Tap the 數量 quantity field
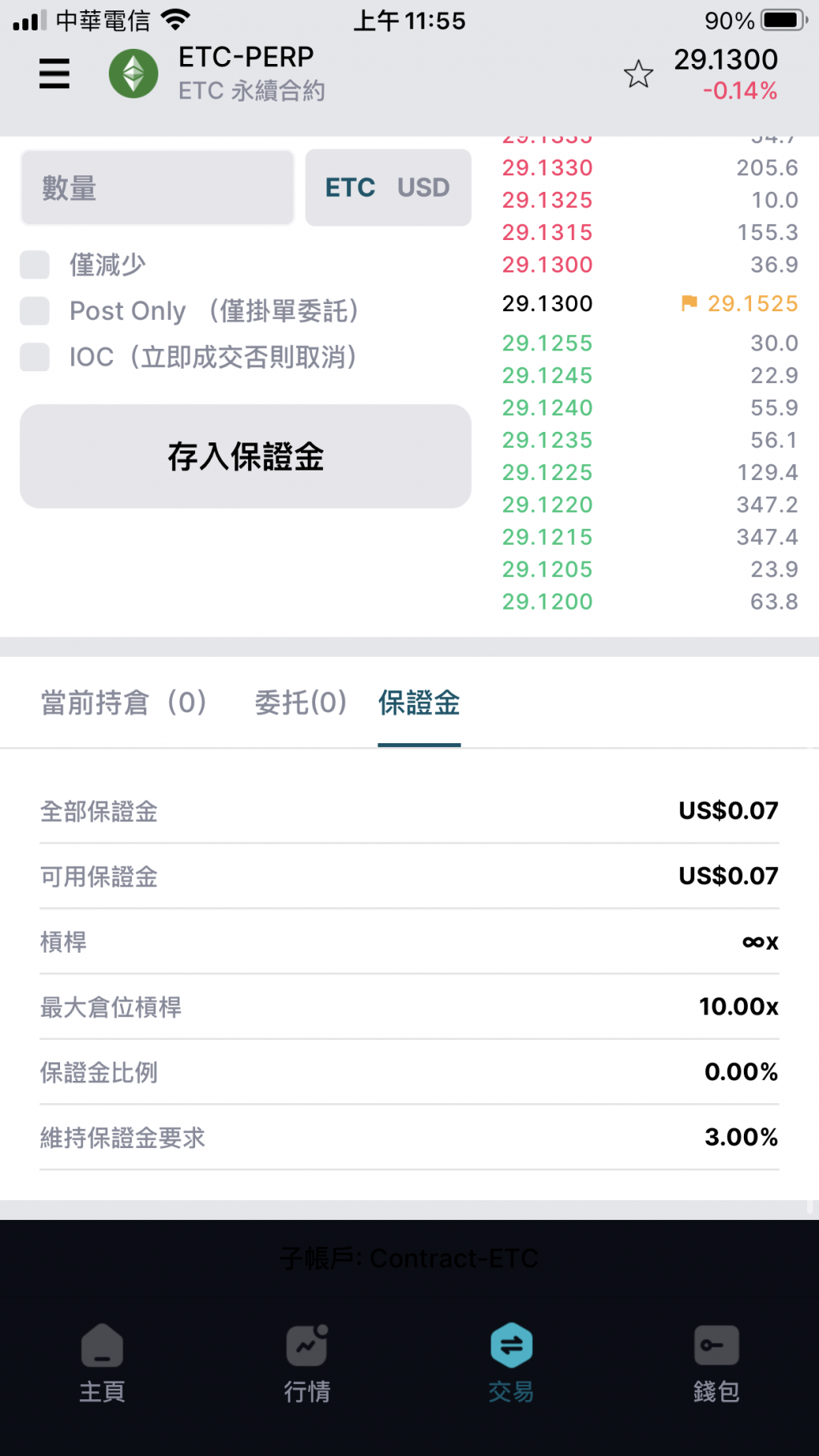819x1456 pixels. pos(158,188)
